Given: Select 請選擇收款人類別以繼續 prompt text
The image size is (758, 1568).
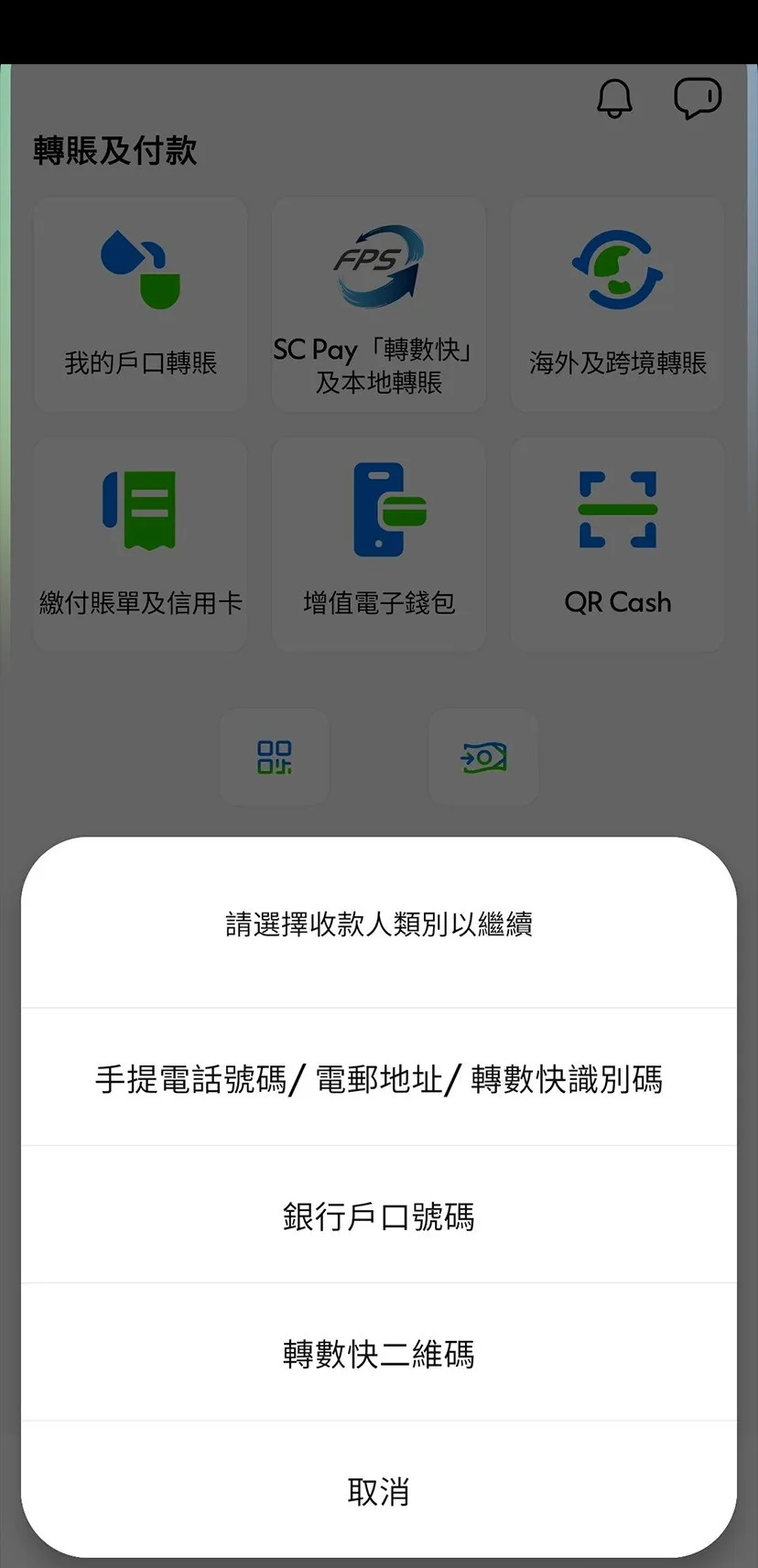Looking at the screenshot, I should click(379, 925).
